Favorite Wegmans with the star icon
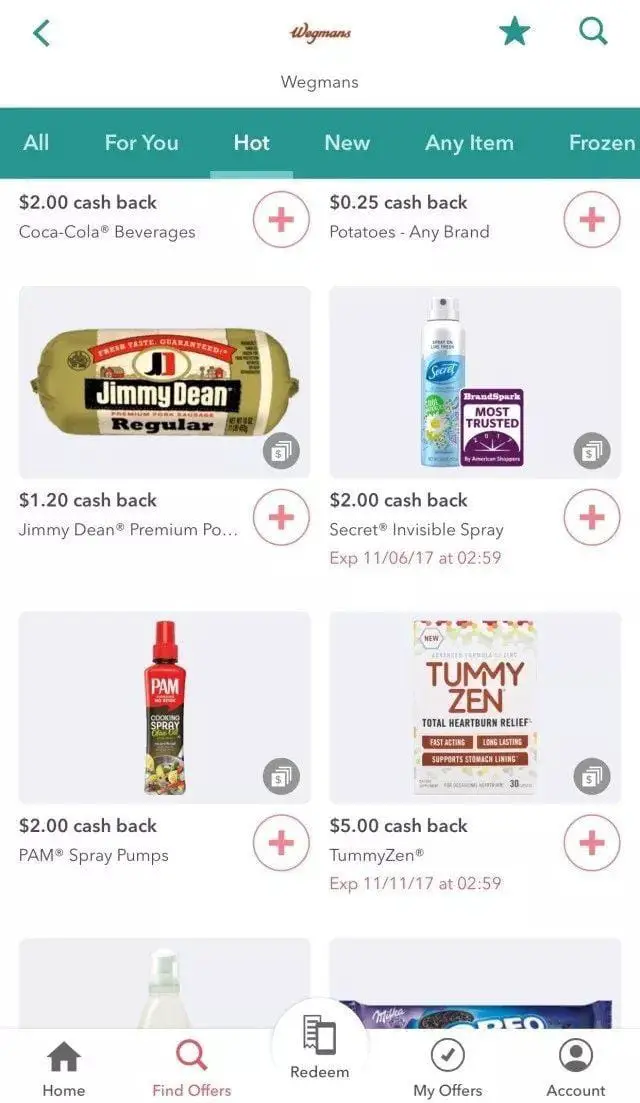 tap(514, 32)
